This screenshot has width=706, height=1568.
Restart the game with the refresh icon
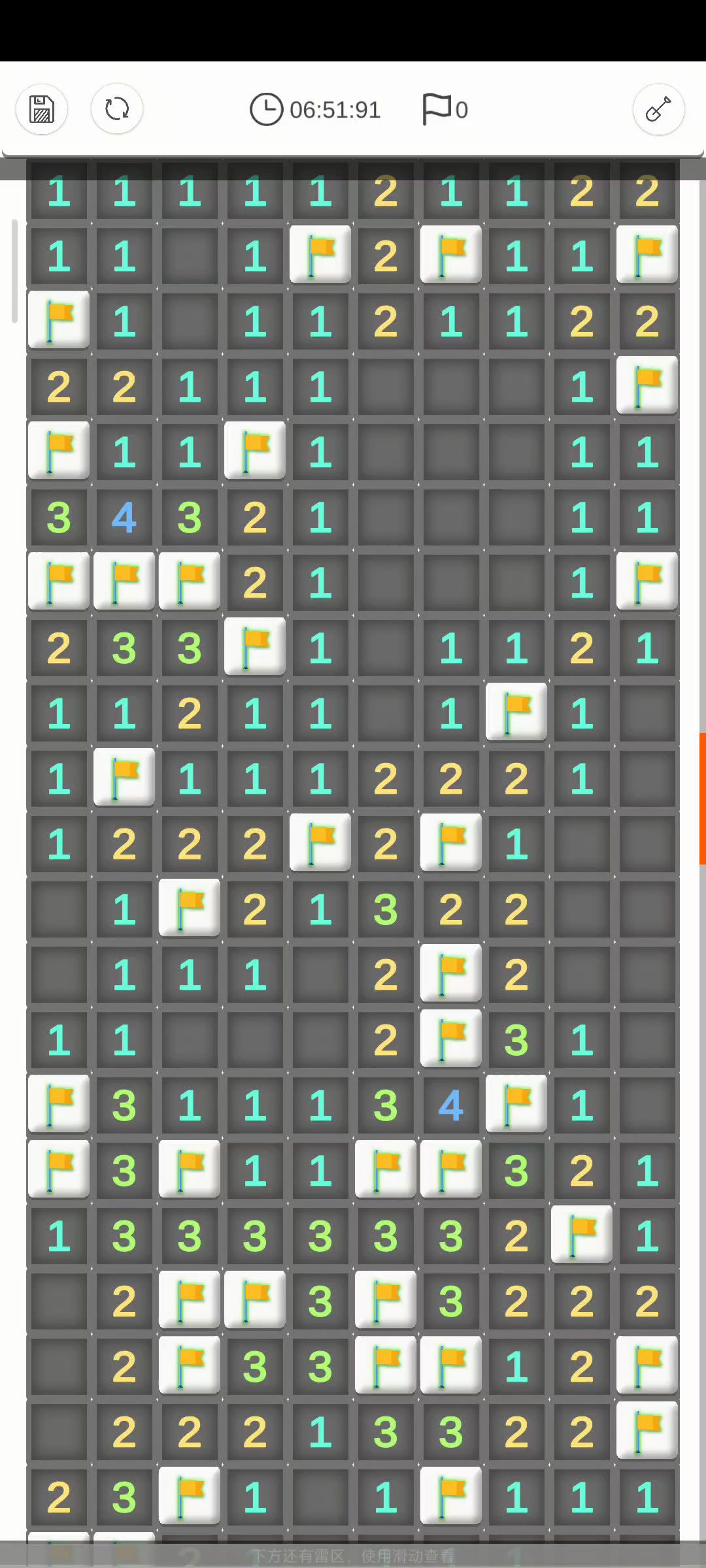click(x=117, y=109)
